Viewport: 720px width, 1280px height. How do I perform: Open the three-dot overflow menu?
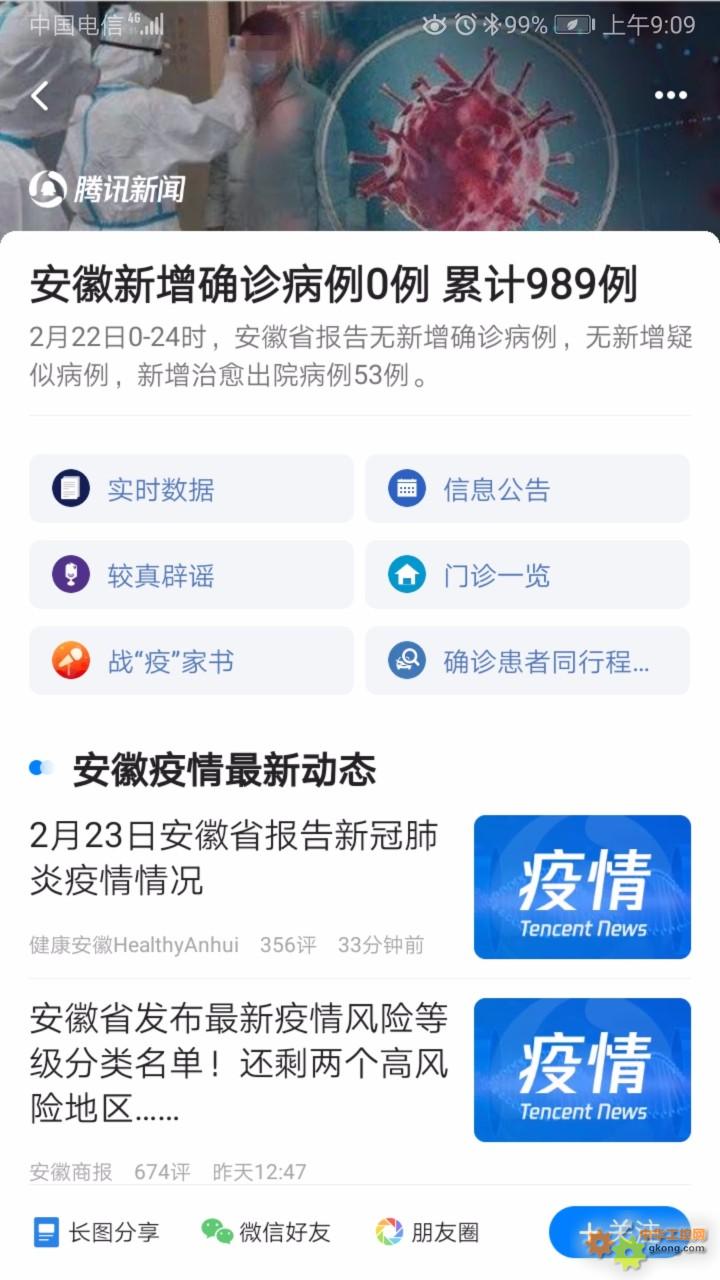pyautogui.click(x=670, y=95)
